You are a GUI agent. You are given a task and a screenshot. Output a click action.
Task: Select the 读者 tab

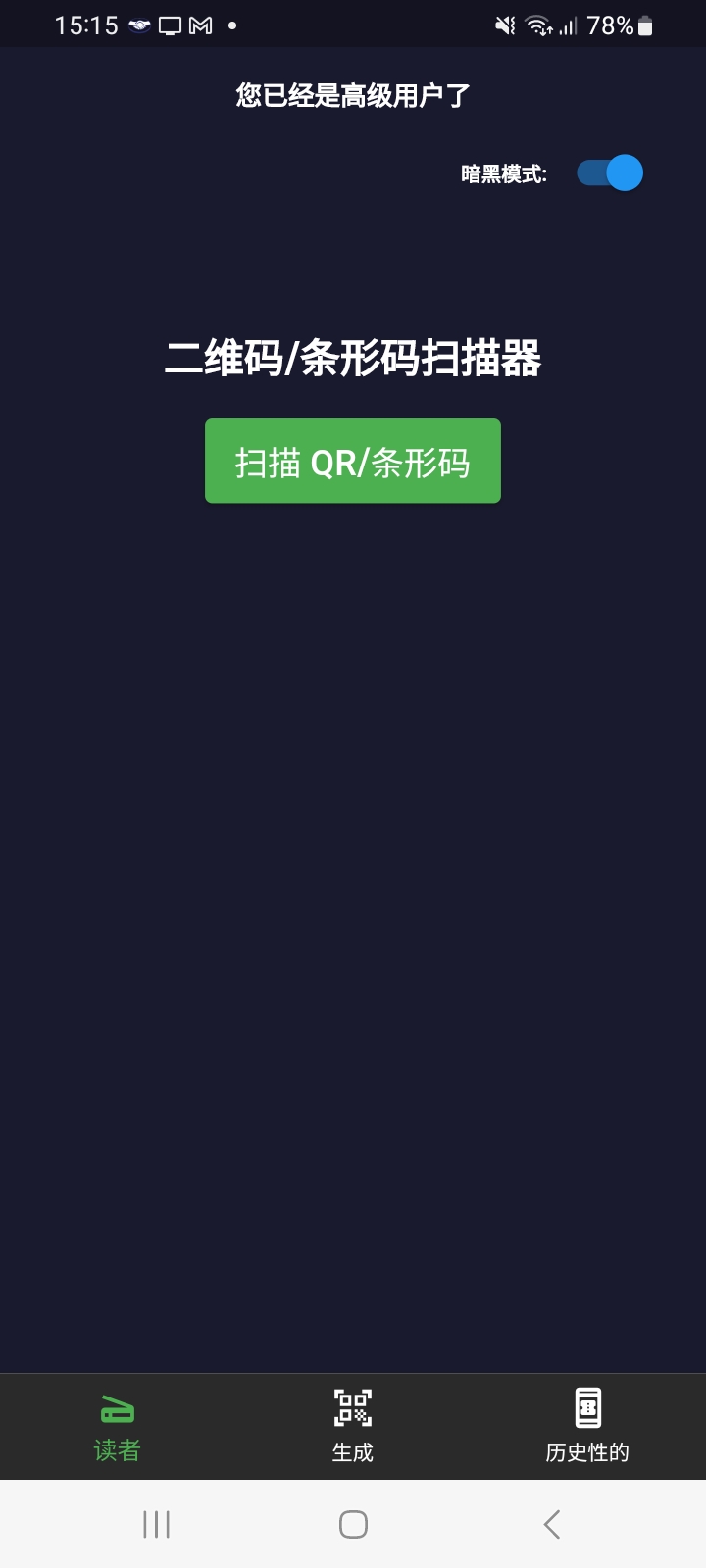[x=118, y=1427]
